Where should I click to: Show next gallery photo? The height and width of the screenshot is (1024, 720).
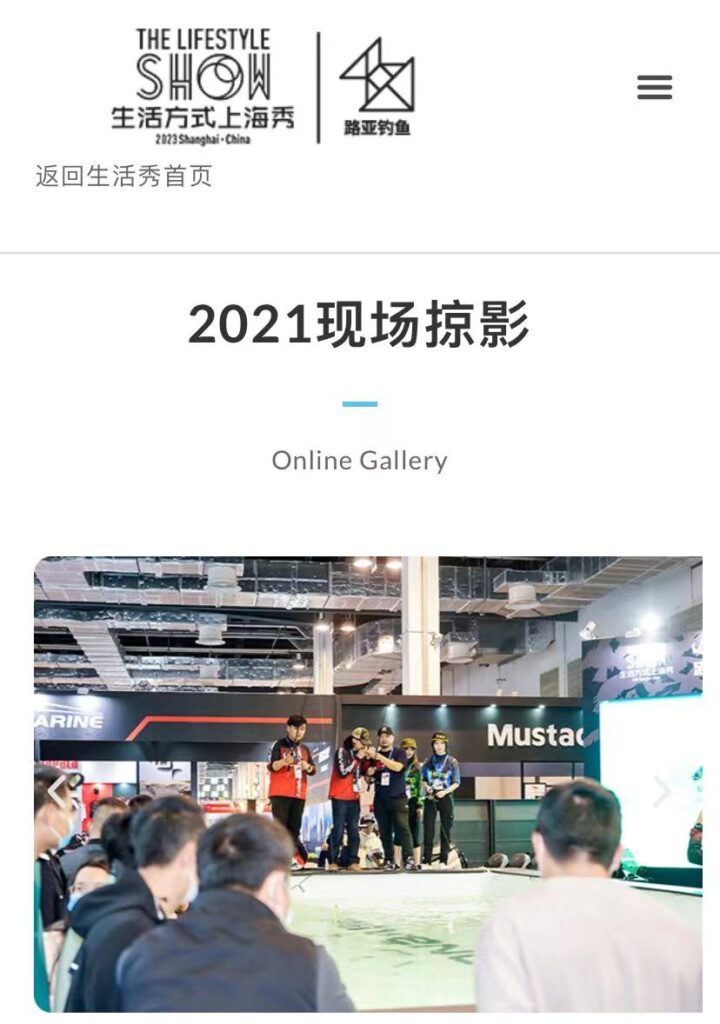pyautogui.click(x=662, y=791)
